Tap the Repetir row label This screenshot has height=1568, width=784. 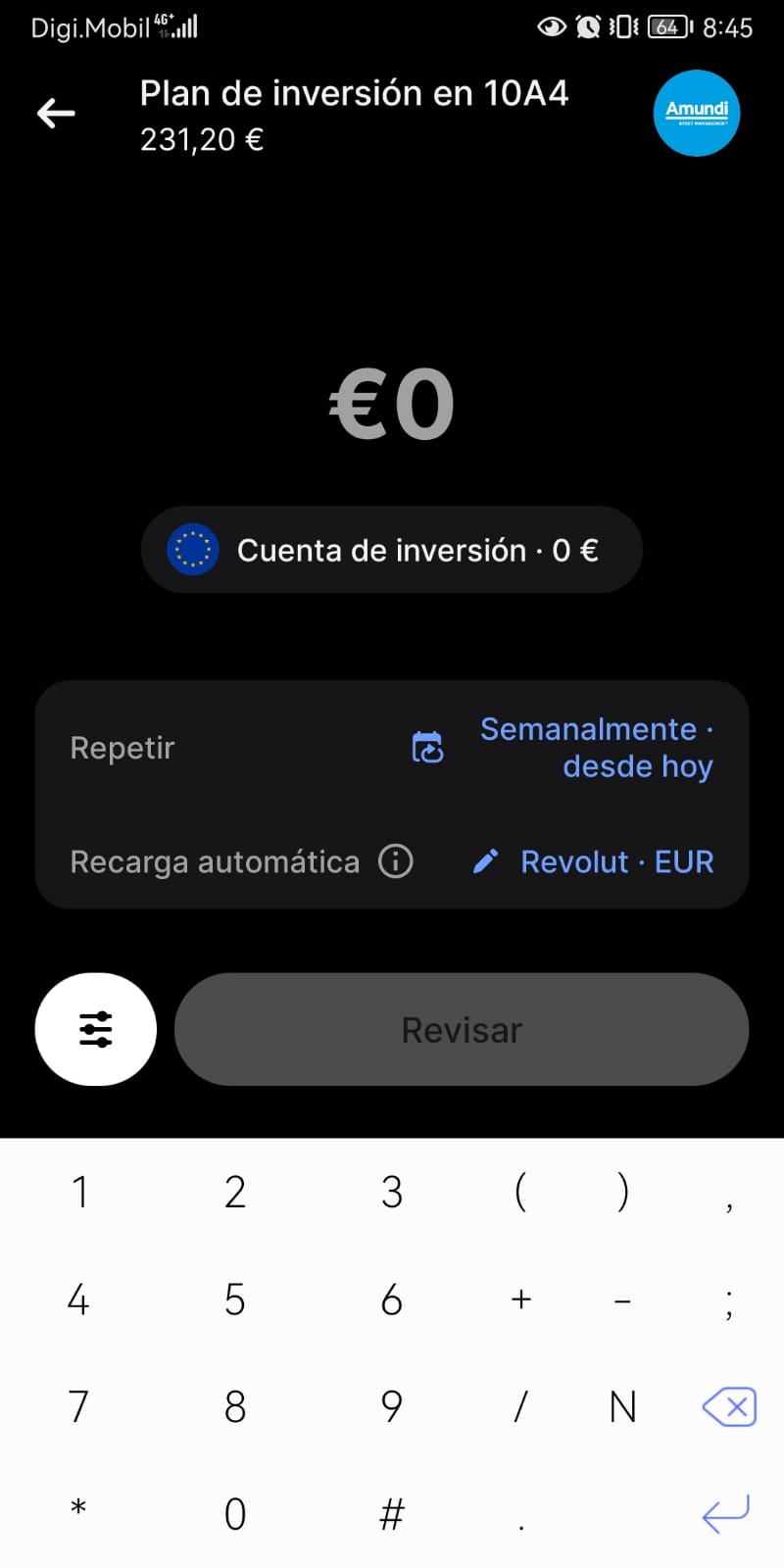[122, 747]
